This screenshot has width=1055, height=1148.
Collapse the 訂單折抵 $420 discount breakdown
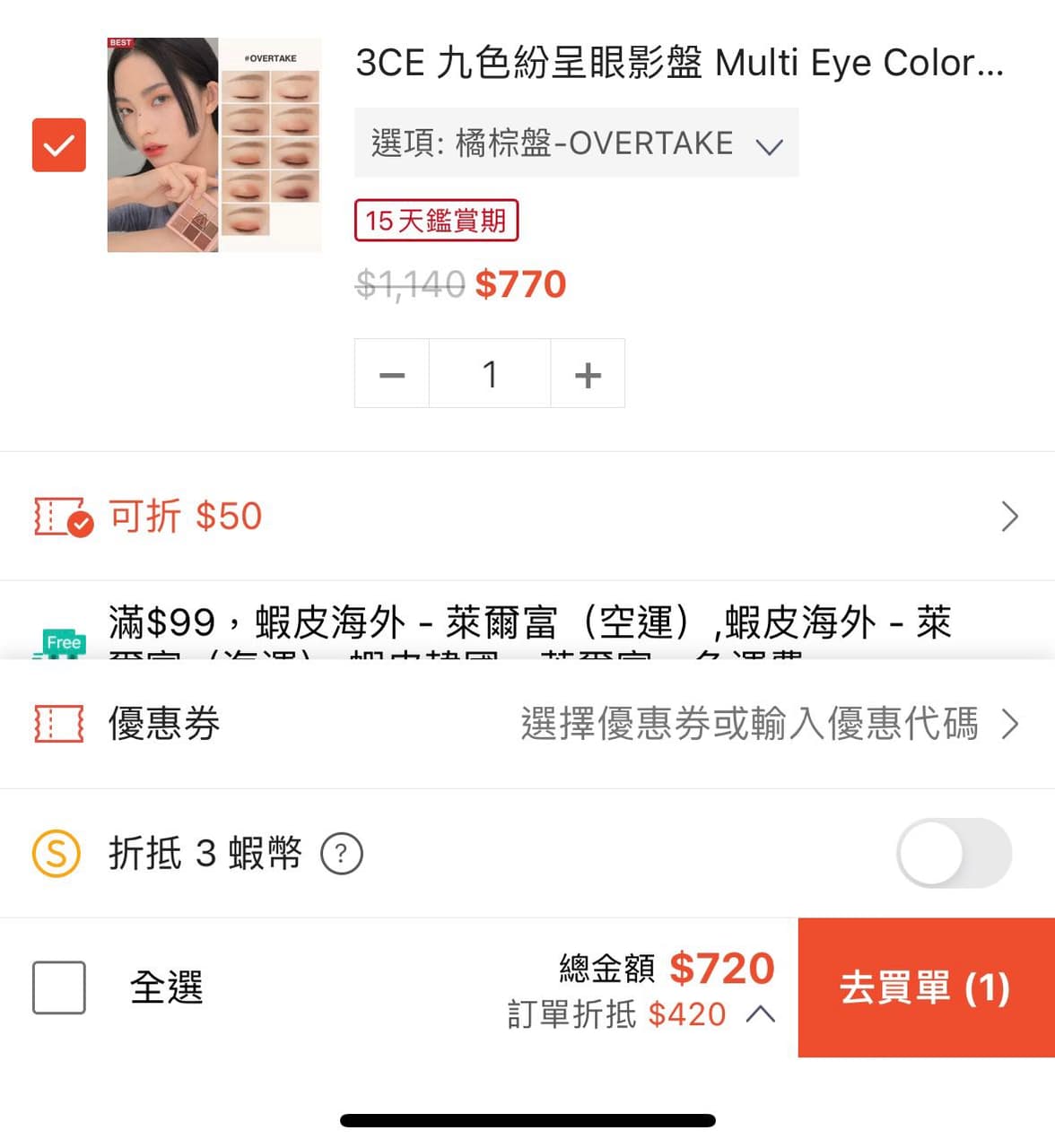click(x=762, y=1014)
